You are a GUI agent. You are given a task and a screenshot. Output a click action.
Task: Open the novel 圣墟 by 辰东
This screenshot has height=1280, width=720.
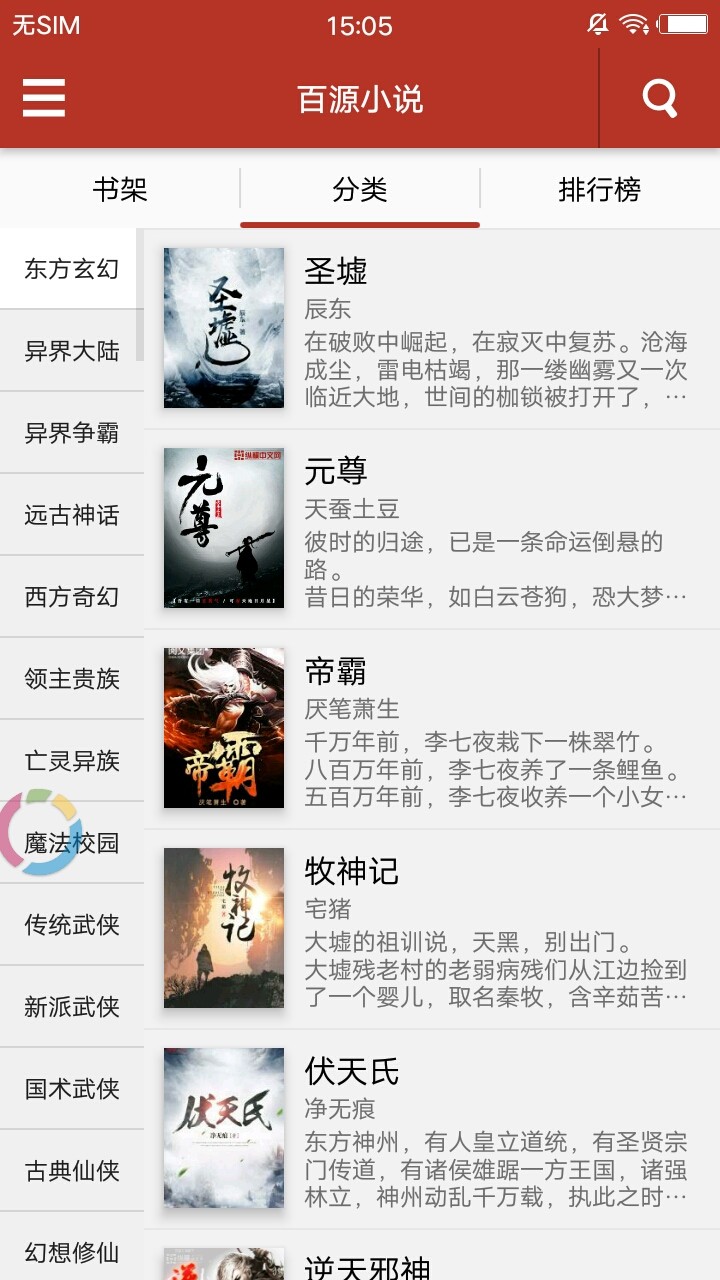[430, 329]
